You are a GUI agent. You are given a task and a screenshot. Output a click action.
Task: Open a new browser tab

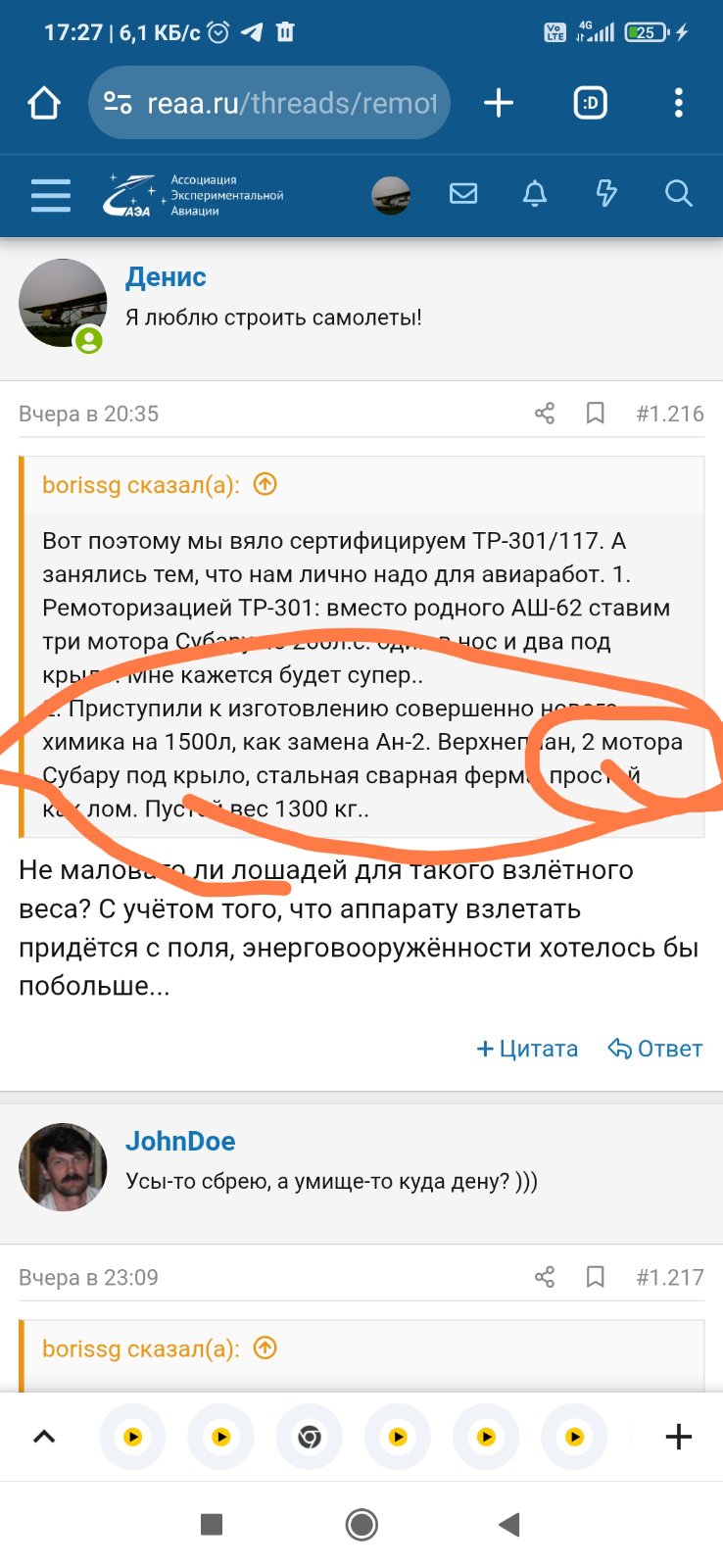tap(499, 103)
